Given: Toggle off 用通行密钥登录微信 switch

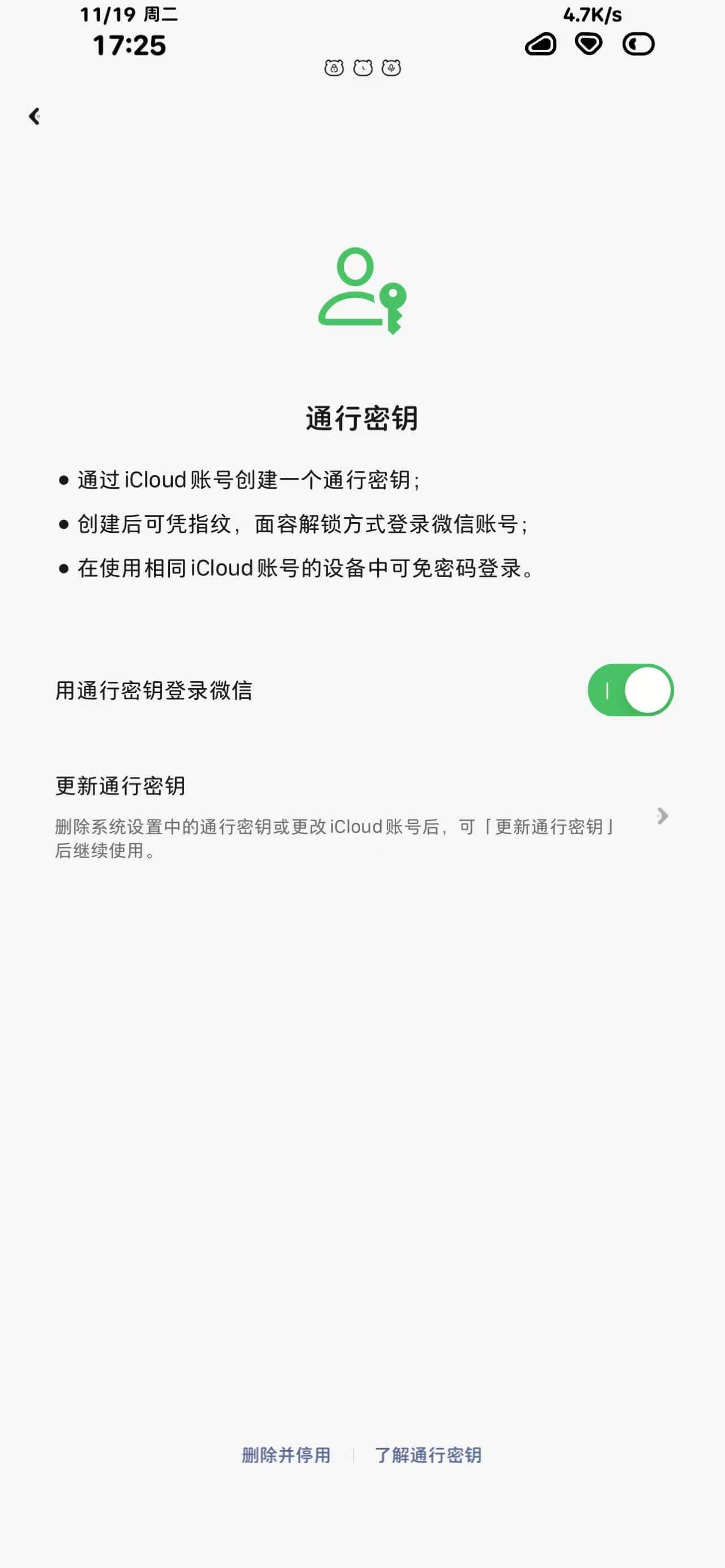Looking at the screenshot, I should coord(630,690).
